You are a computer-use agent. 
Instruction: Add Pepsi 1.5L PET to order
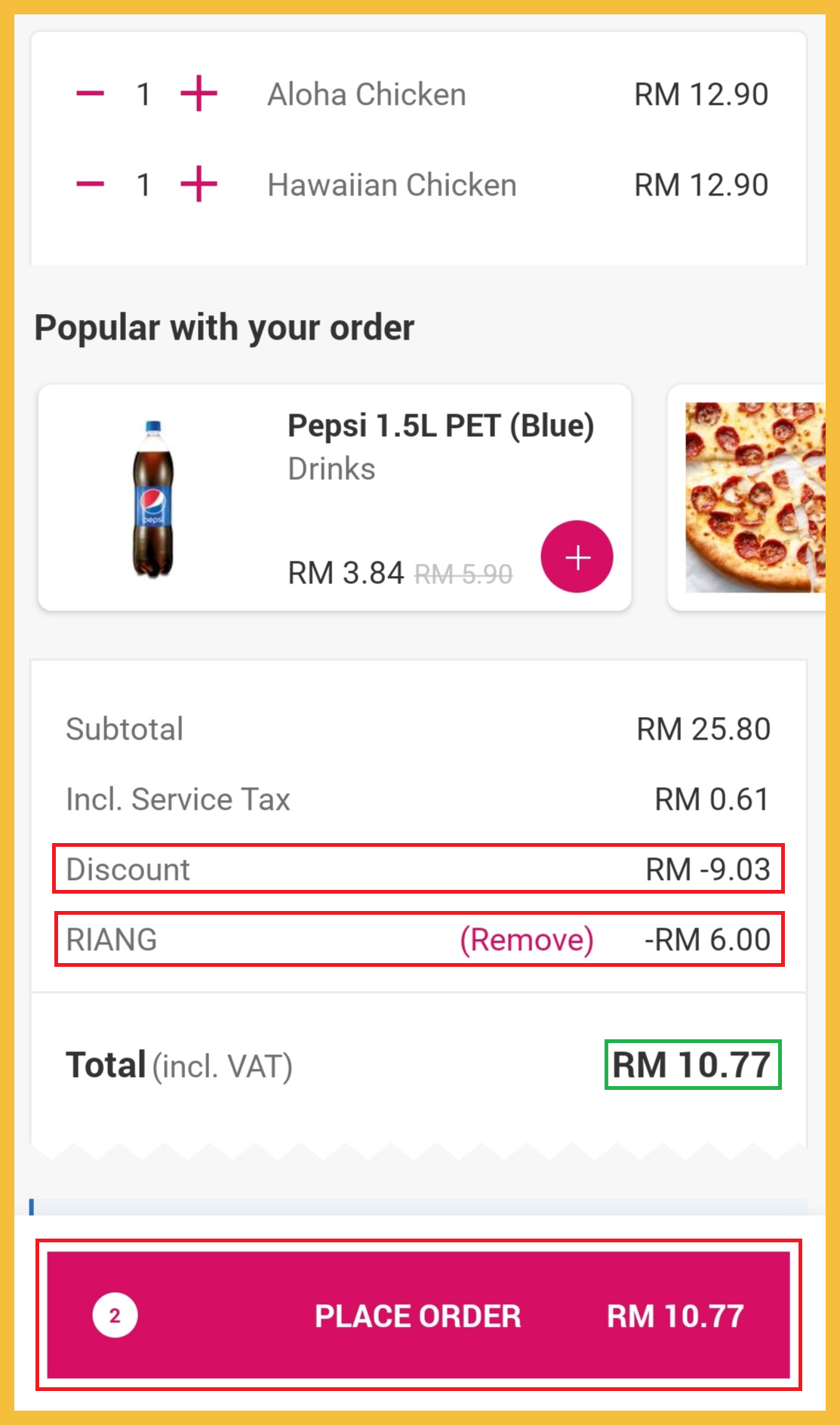point(577,557)
